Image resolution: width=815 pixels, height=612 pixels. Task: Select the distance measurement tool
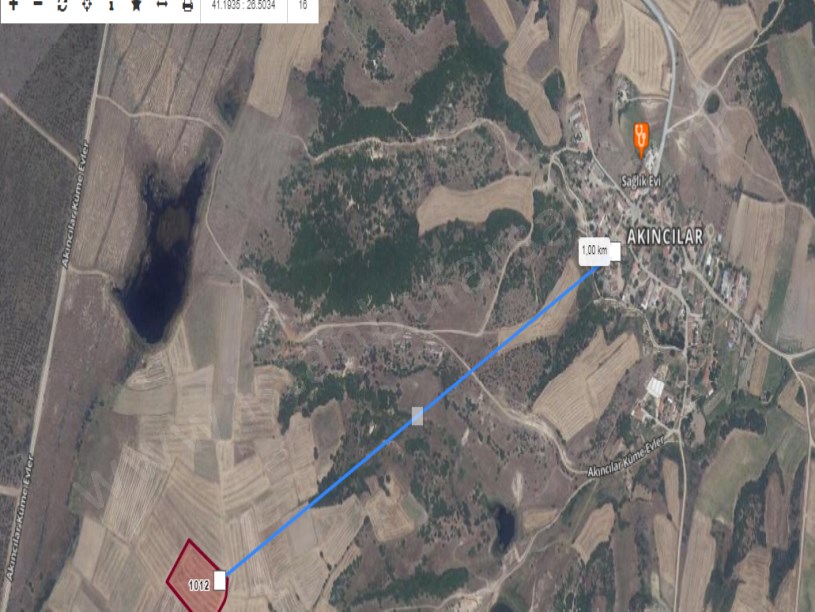(162, 5)
